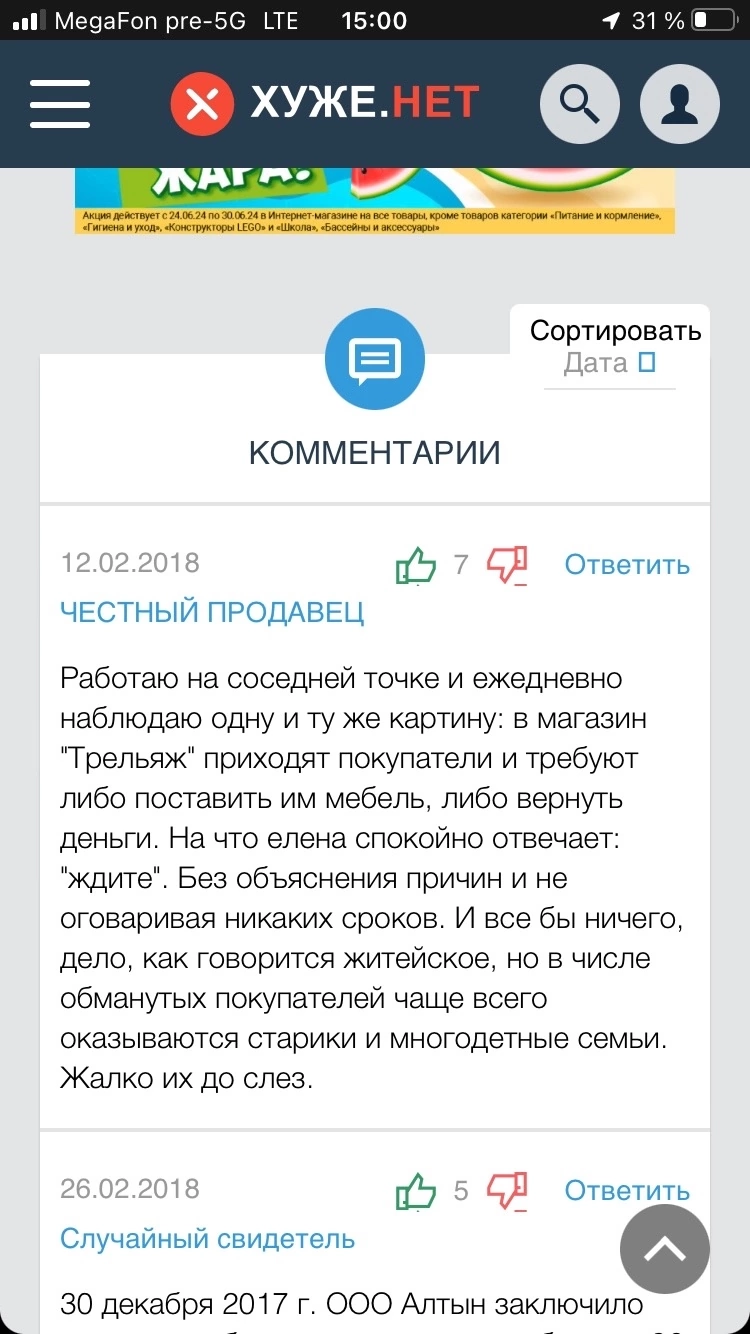Reply to Случайный свидетель comment
This screenshot has height=1334, width=750.
(x=627, y=1191)
